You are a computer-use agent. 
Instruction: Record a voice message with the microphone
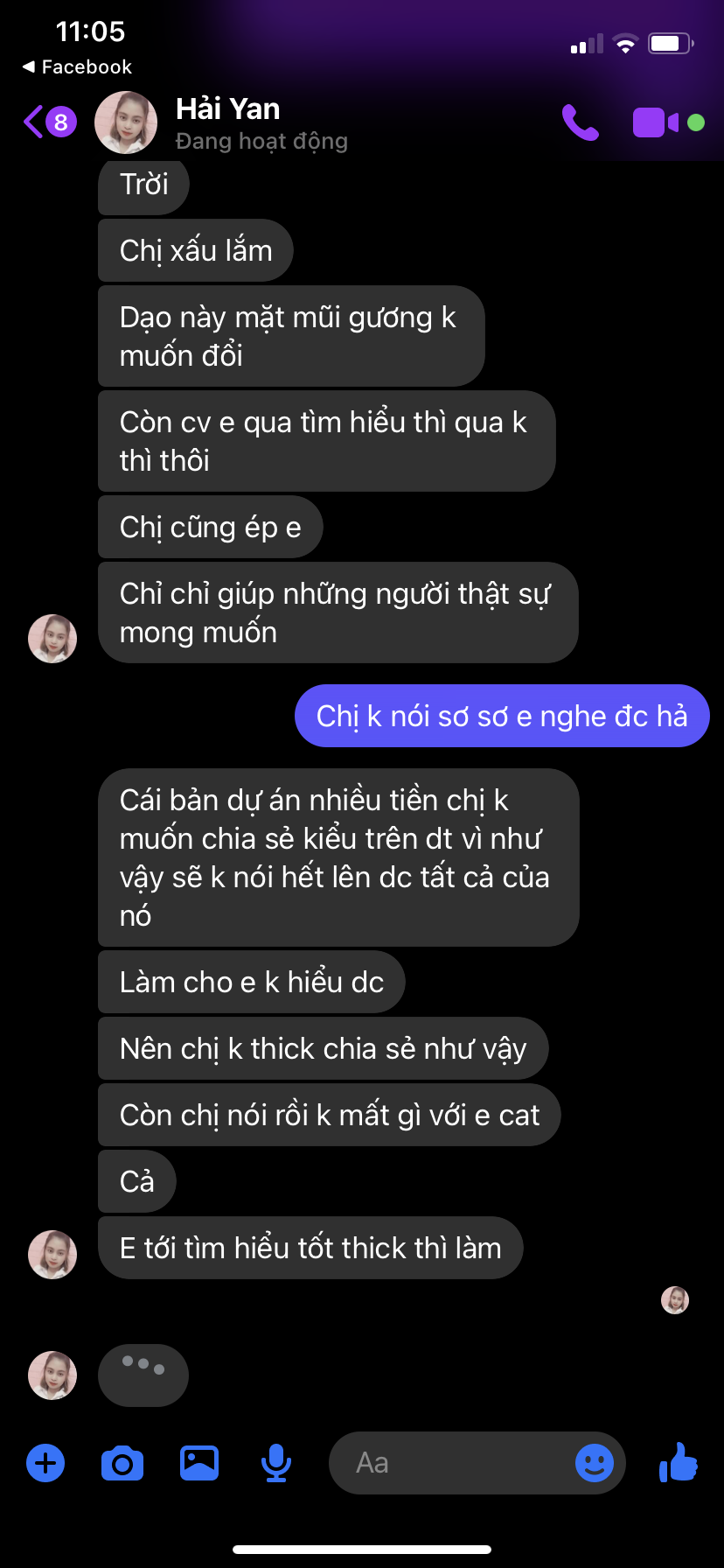click(276, 1463)
